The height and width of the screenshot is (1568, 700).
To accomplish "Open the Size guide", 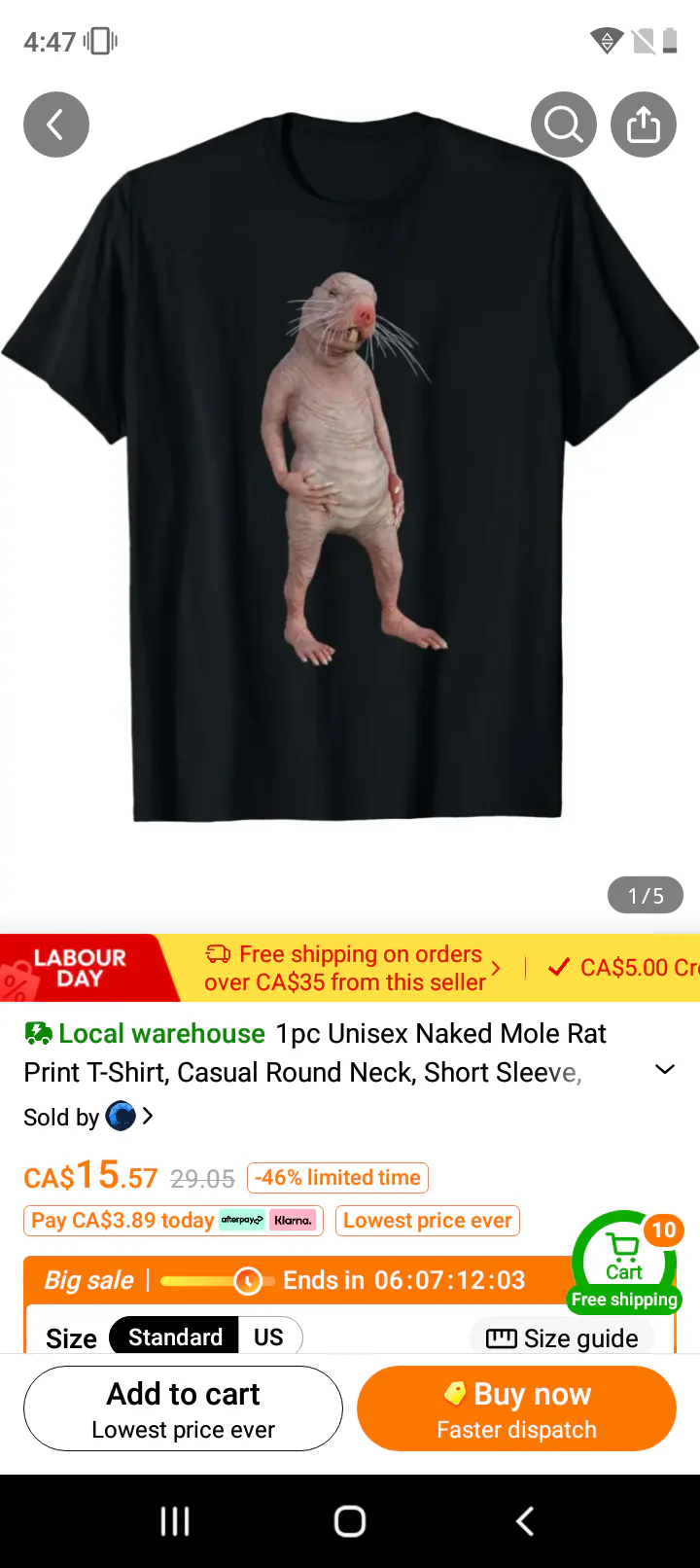I will click(563, 1338).
